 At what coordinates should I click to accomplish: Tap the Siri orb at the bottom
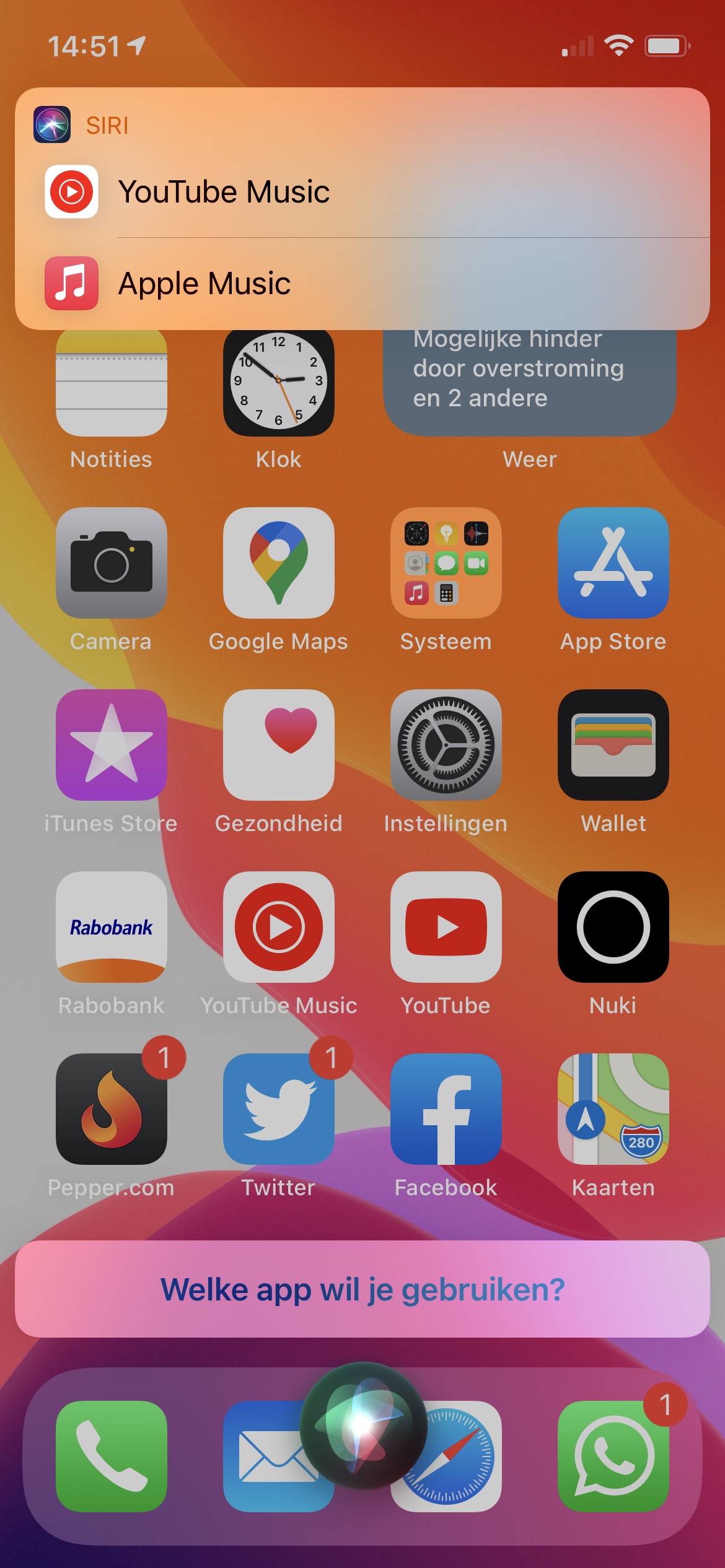(364, 1425)
